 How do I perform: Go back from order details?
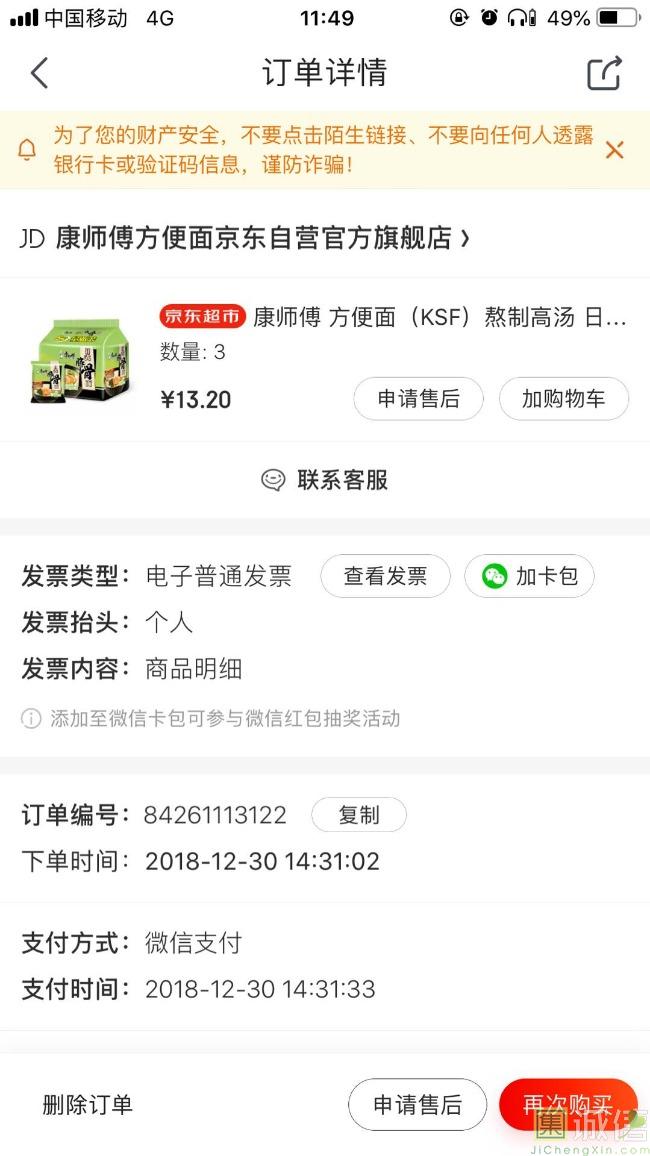[39, 73]
